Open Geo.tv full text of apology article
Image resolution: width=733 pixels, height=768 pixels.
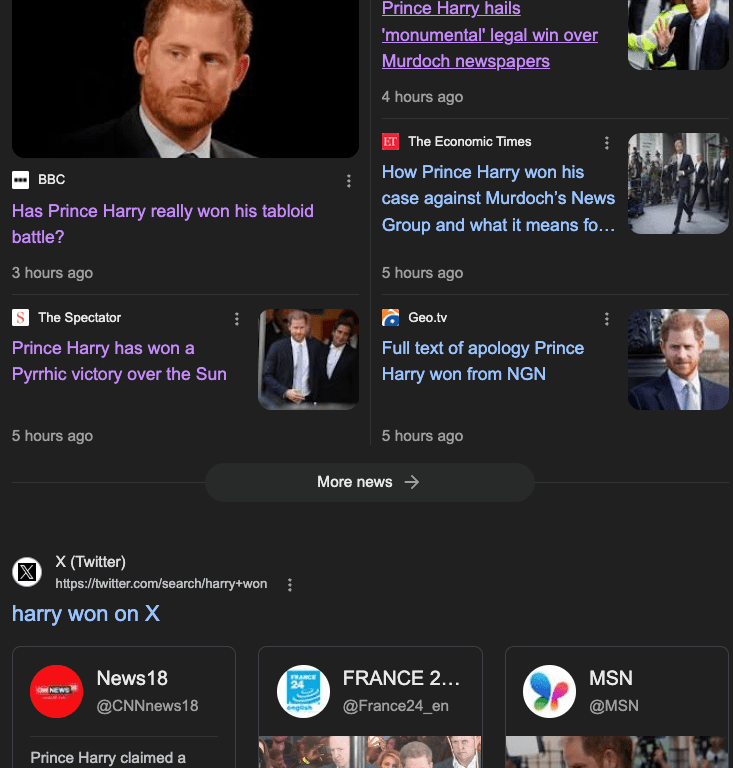point(483,361)
